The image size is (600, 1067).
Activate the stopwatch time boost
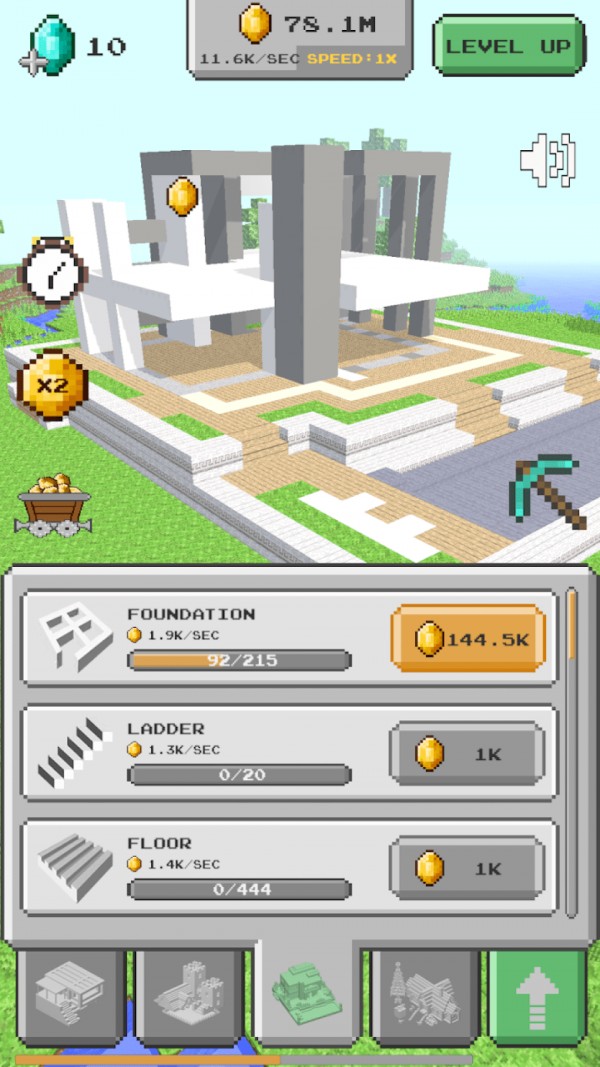tap(53, 271)
